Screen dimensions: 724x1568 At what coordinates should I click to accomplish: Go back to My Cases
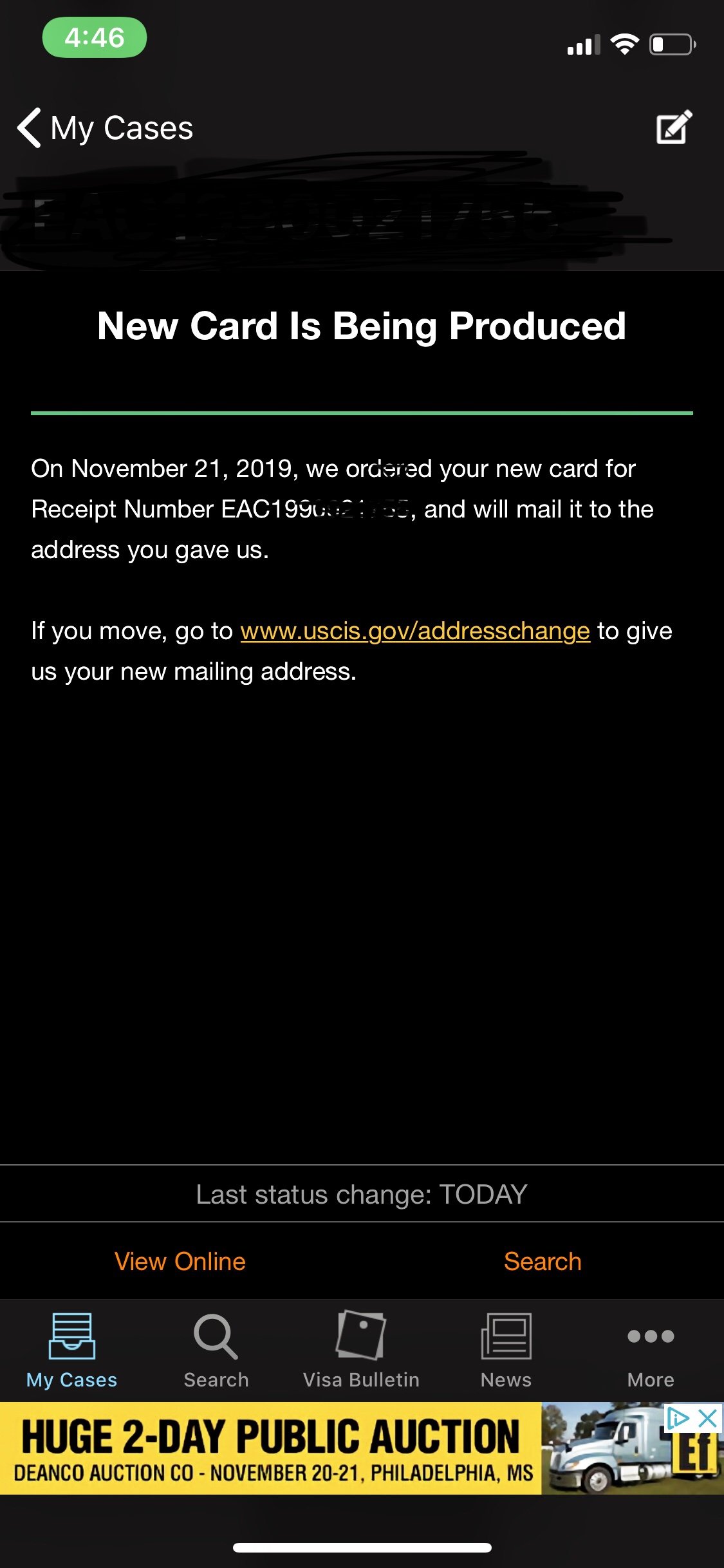pos(104,127)
